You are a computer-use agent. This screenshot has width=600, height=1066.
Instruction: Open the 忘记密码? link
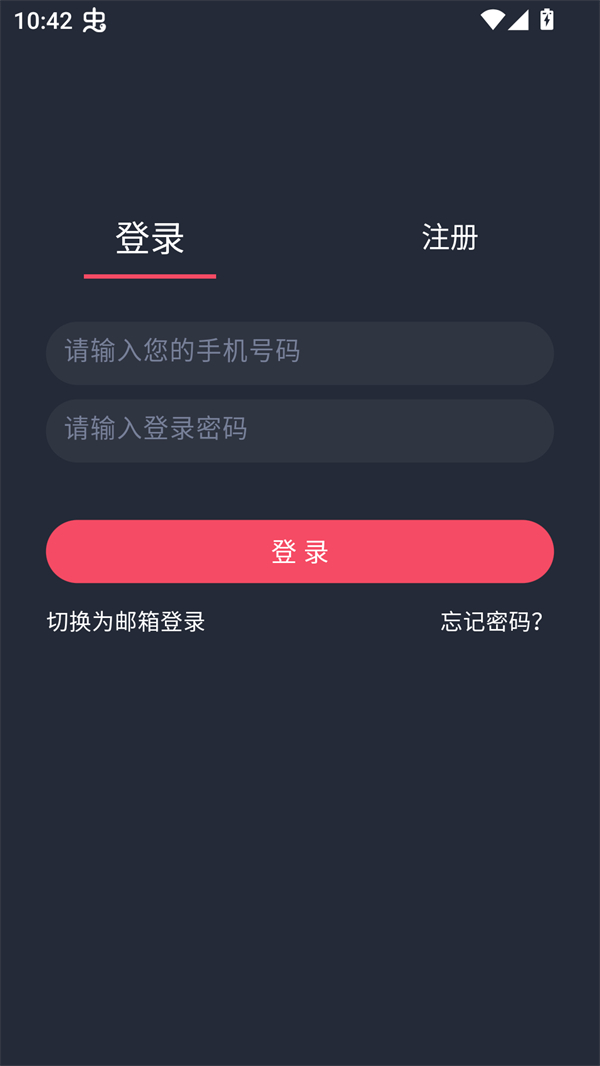pos(492,622)
